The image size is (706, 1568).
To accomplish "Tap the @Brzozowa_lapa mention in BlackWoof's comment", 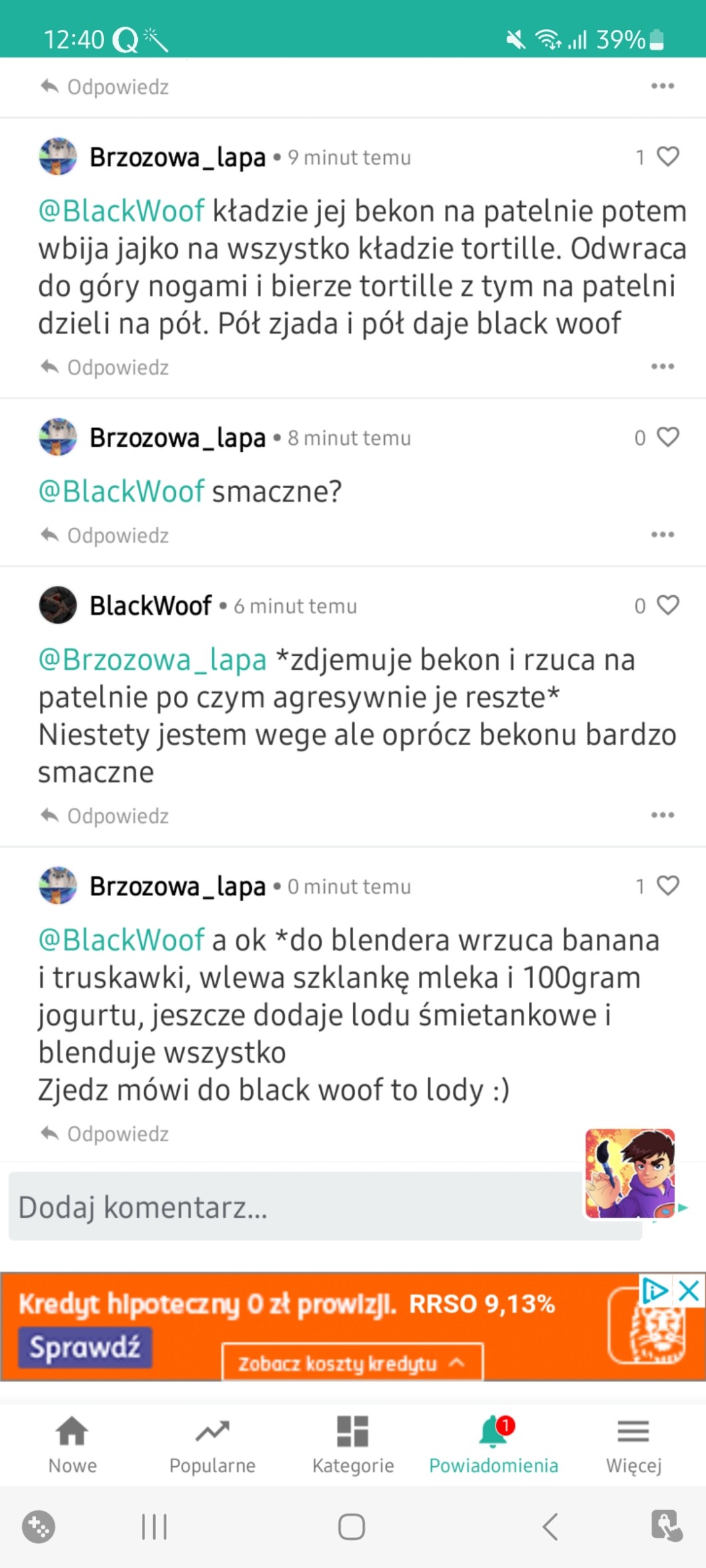I will point(153,660).
